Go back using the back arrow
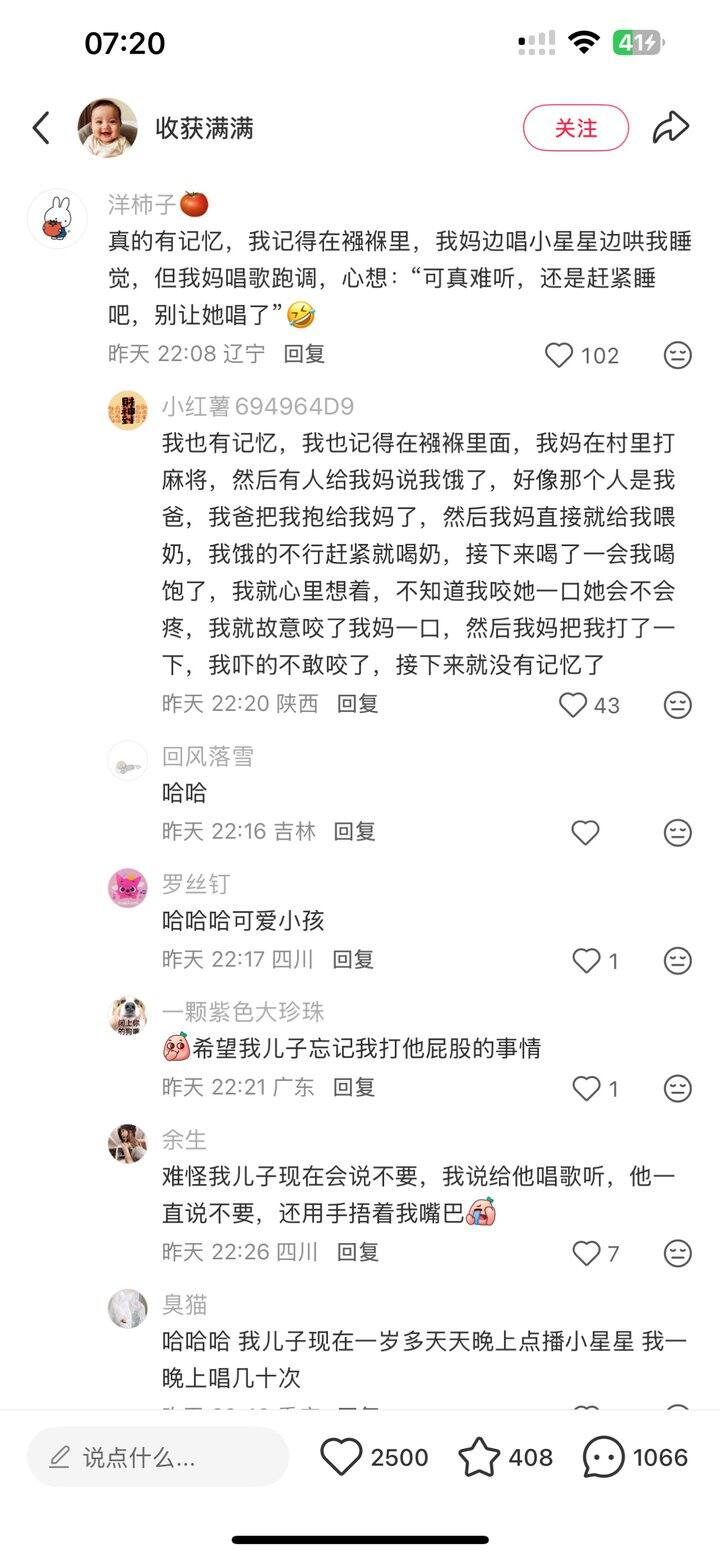This screenshot has height=1558, width=720. point(41,128)
